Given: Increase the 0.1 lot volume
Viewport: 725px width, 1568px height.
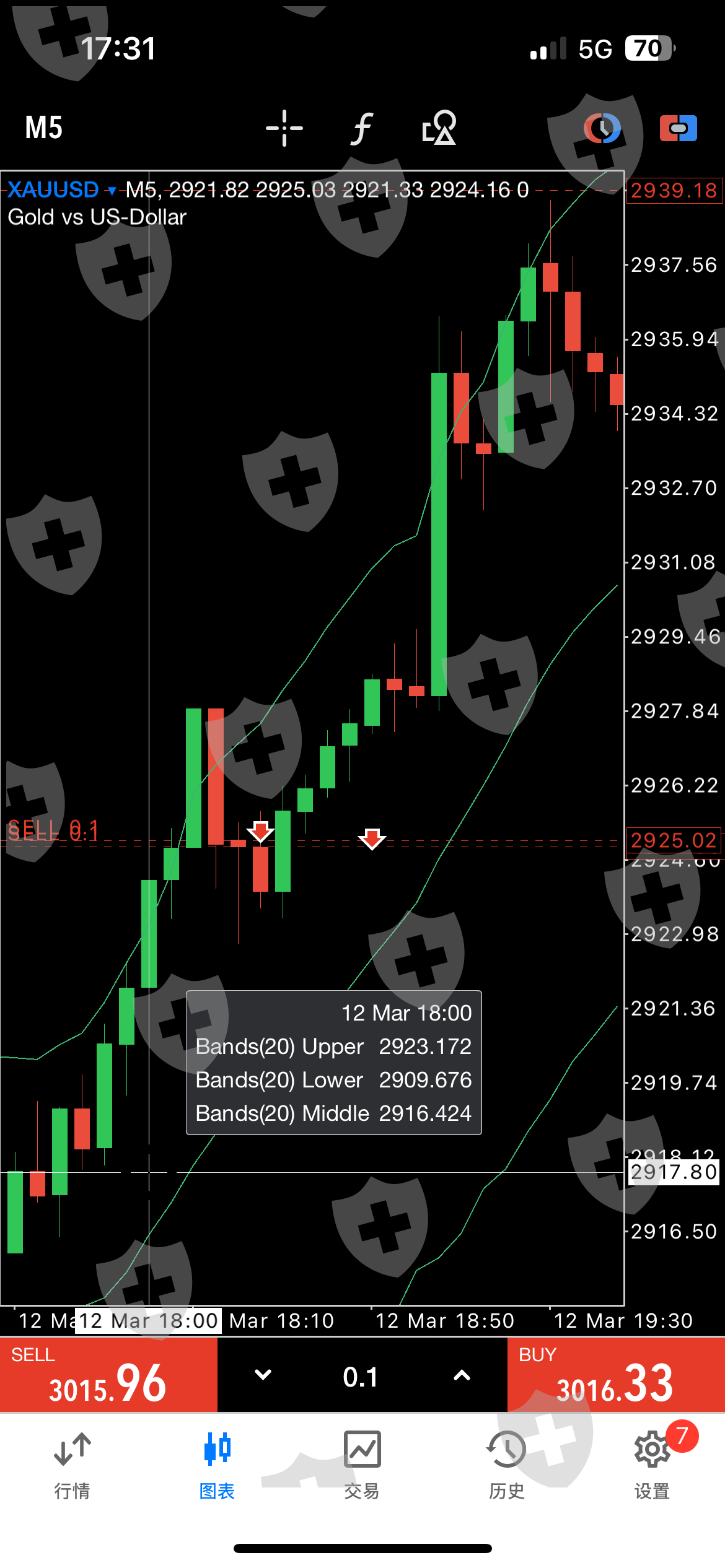Looking at the screenshot, I should (462, 1375).
